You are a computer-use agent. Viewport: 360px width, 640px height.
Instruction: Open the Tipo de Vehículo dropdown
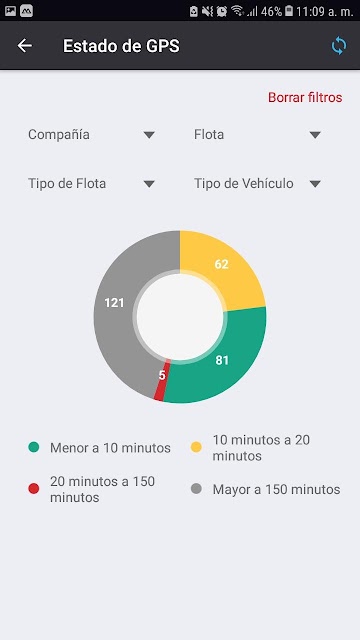(x=257, y=184)
